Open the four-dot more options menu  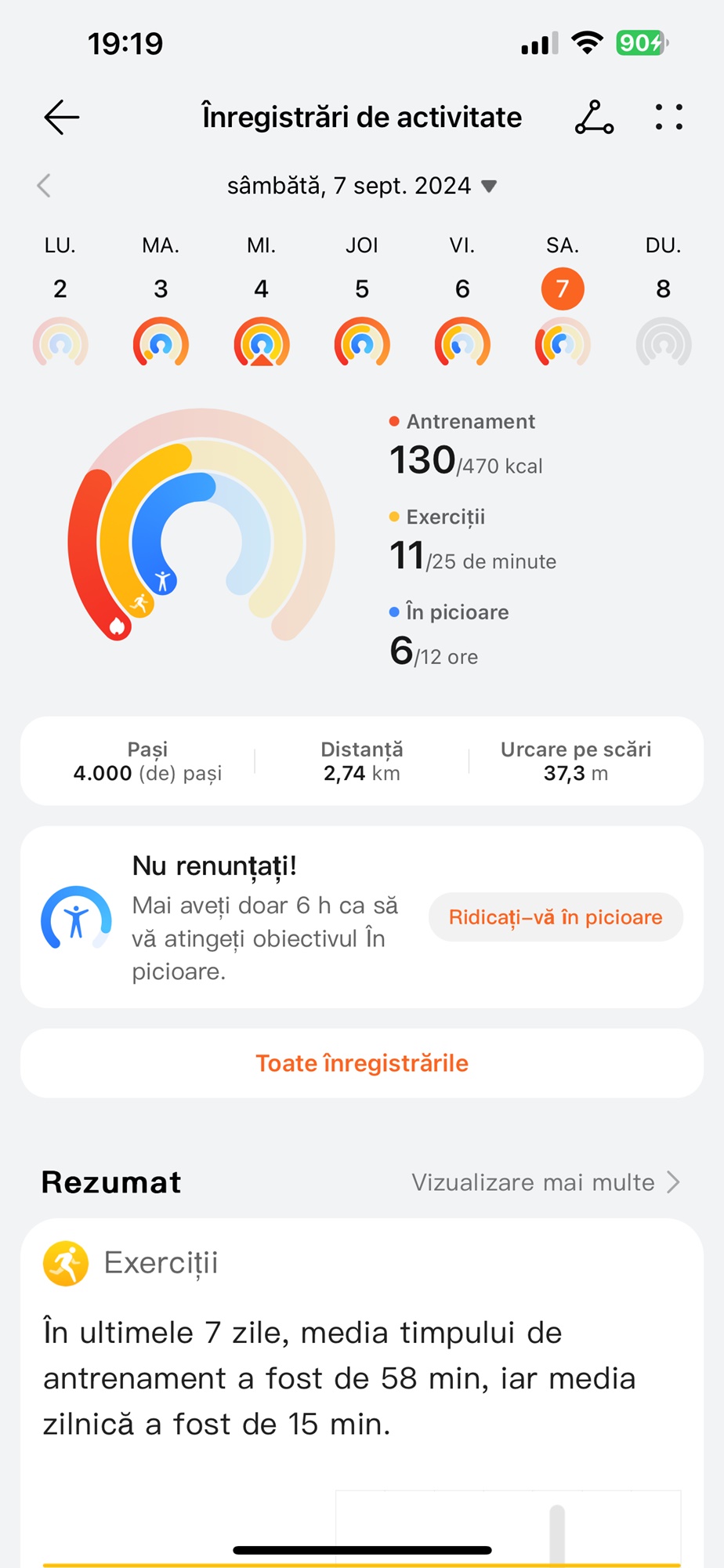tap(669, 117)
